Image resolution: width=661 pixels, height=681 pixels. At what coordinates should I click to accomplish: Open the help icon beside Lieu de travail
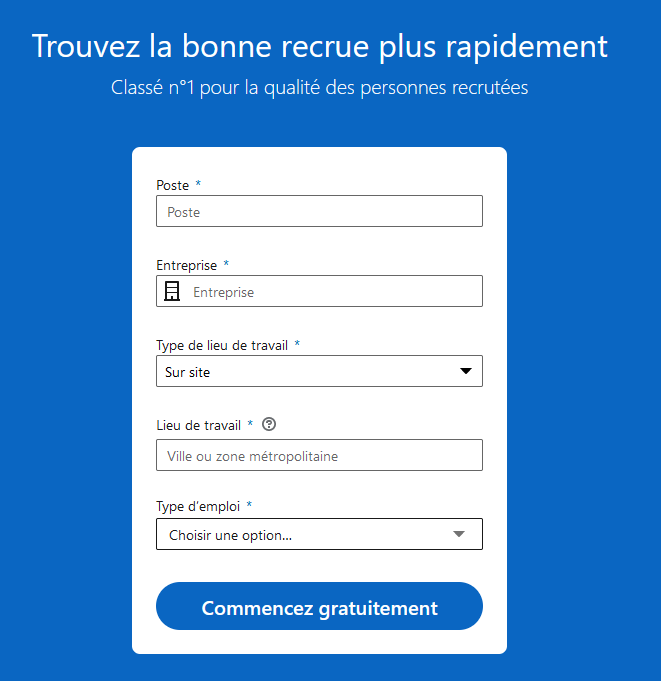268,424
